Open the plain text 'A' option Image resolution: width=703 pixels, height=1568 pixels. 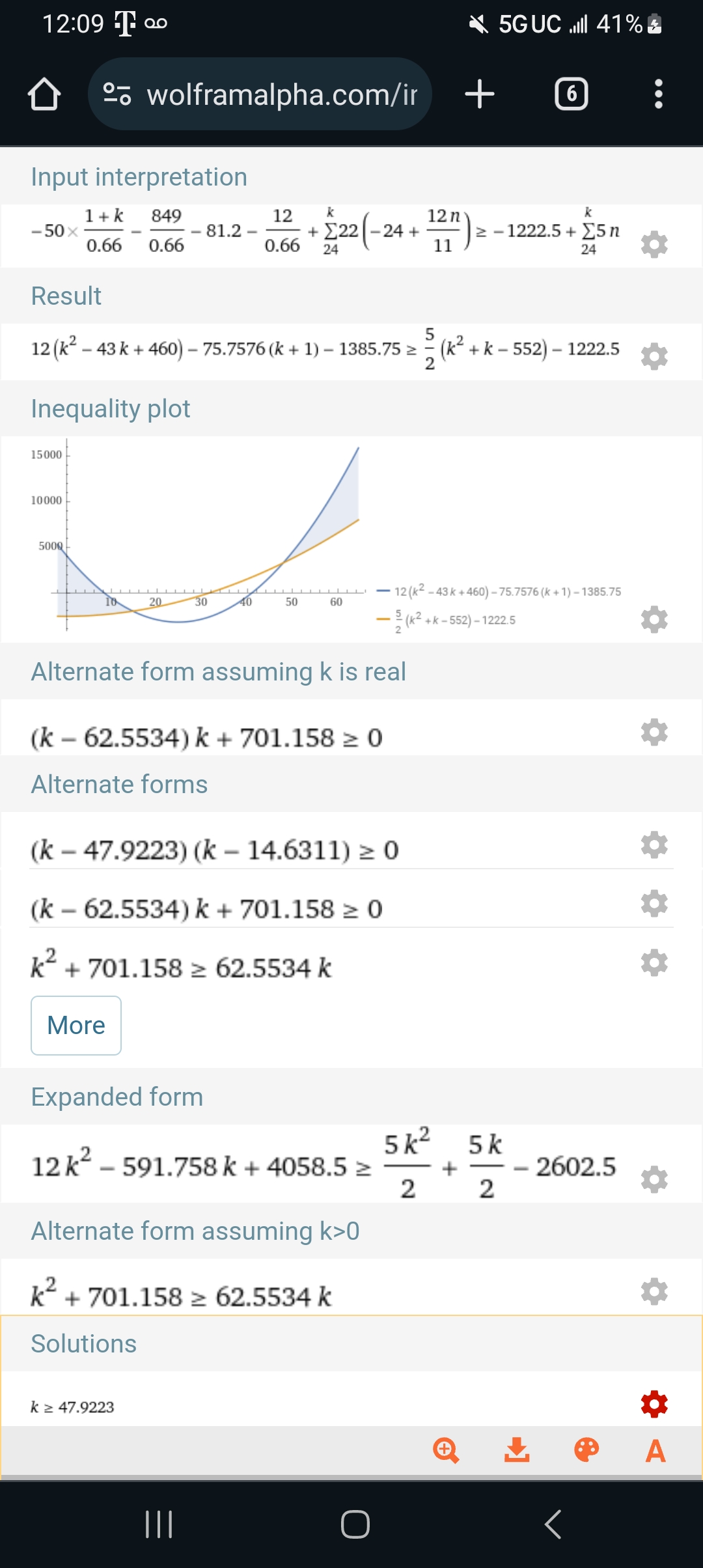click(655, 1450)
